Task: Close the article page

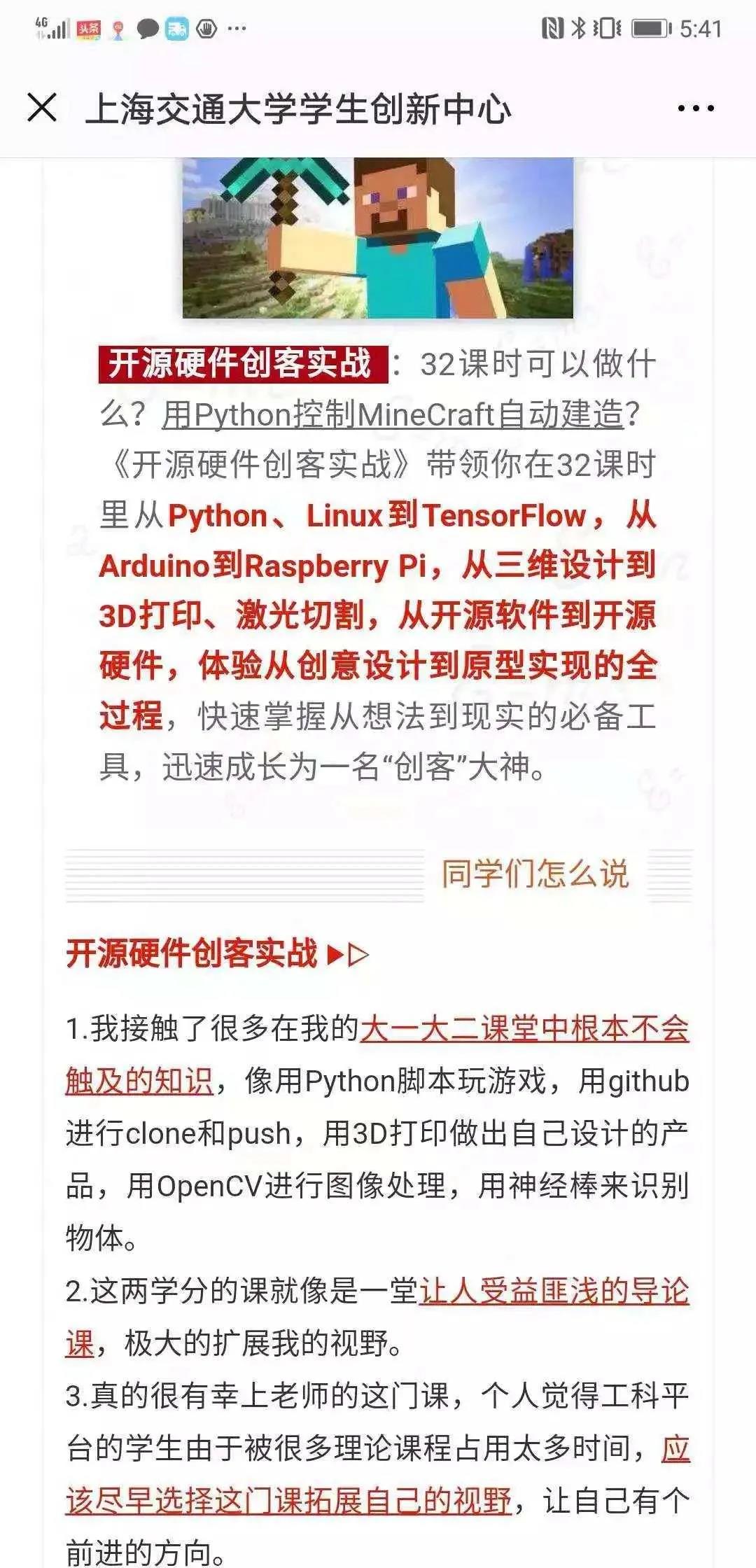Action: [42, 108]
